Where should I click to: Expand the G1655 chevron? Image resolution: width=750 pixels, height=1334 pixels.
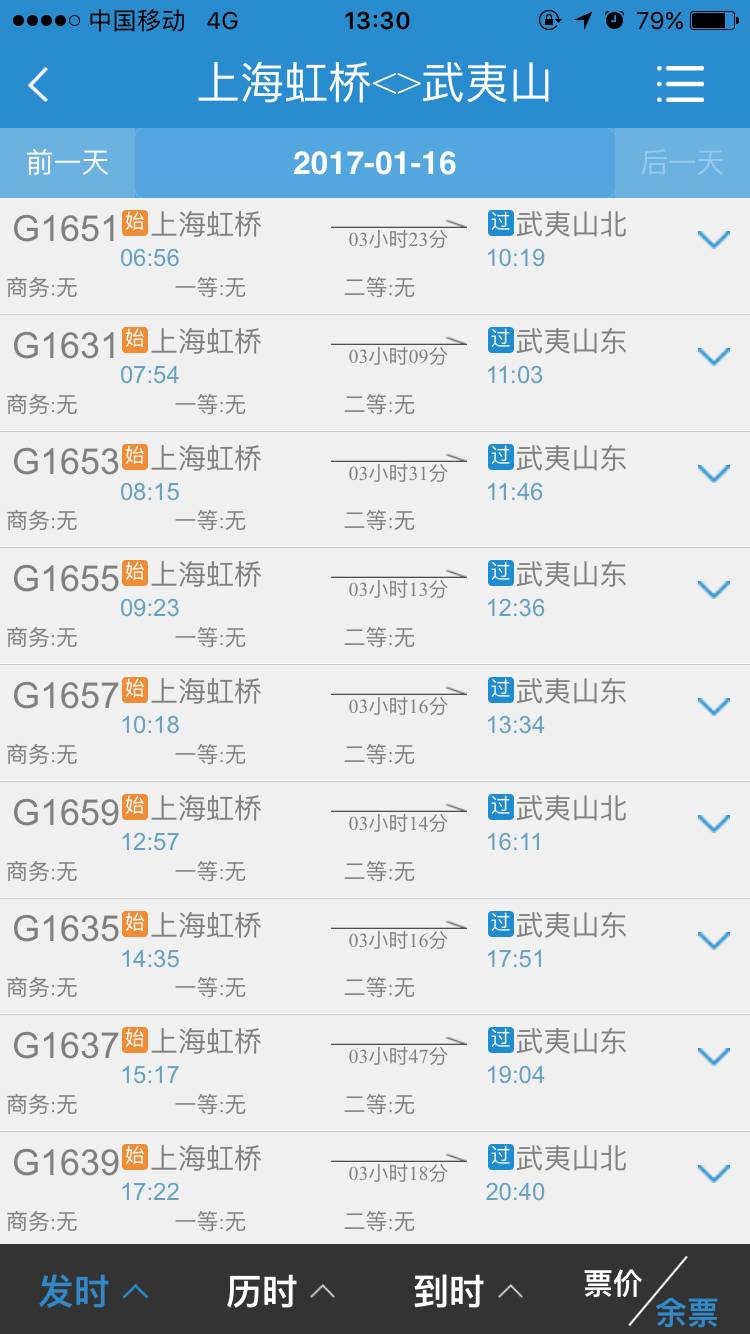713,590
